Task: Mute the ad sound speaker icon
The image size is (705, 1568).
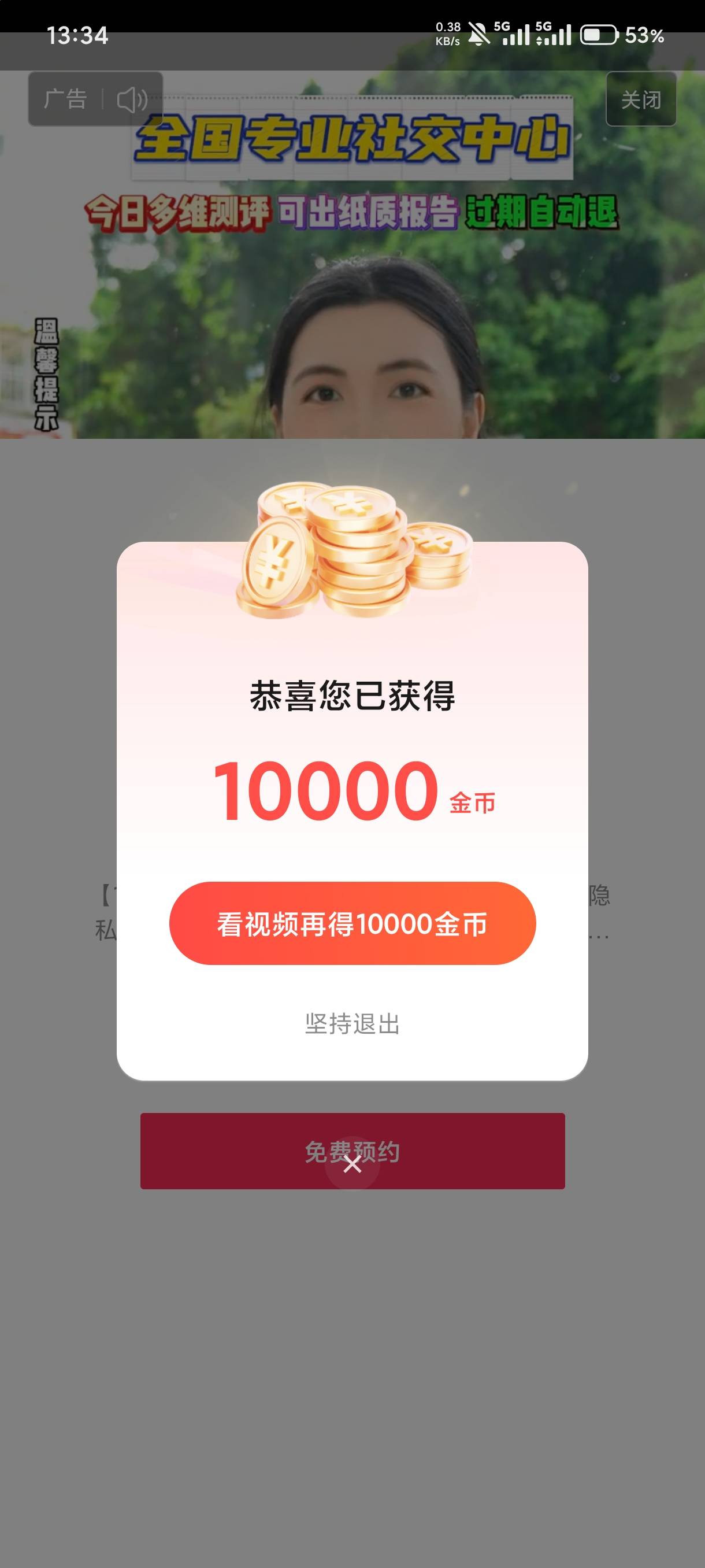Action: coord(131,99)
